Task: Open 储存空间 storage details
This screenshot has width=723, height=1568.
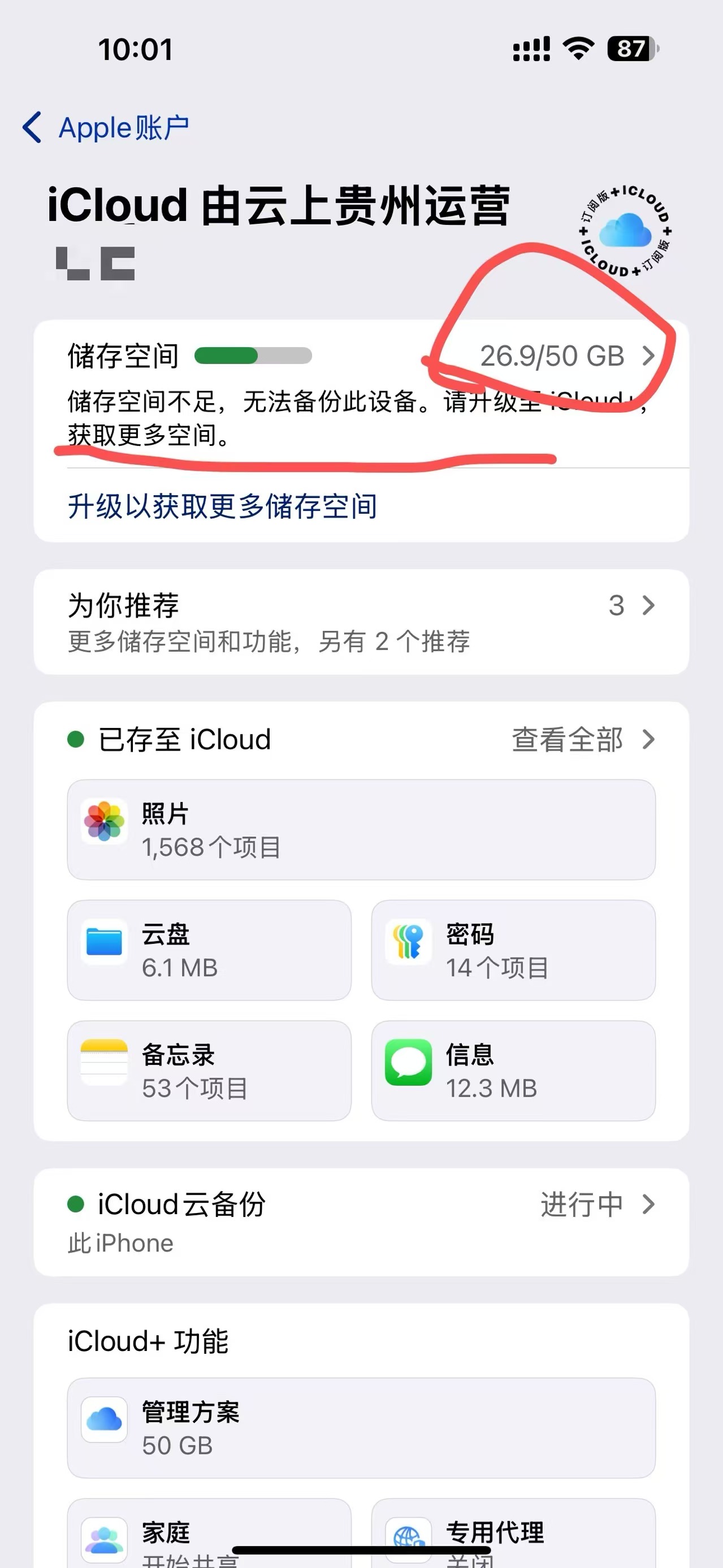Action: [x=360, y=356]
